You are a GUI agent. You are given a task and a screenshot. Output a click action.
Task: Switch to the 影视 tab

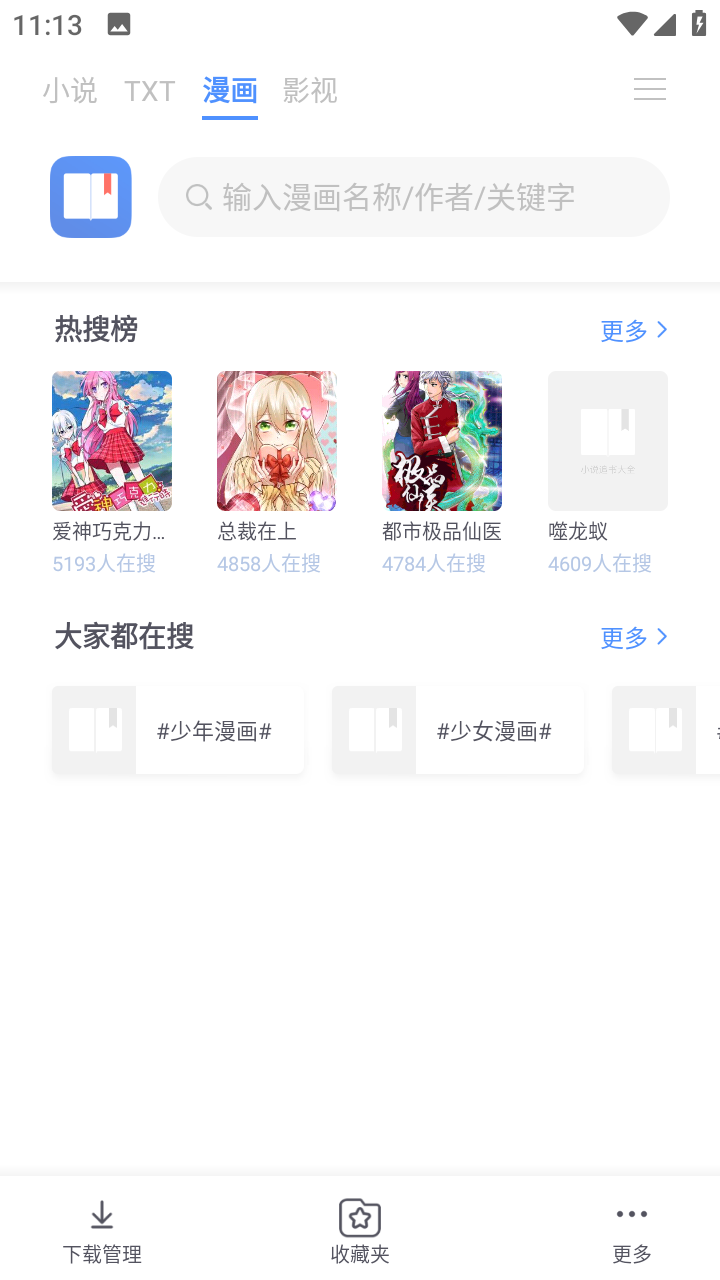click(x=311, y=91)
